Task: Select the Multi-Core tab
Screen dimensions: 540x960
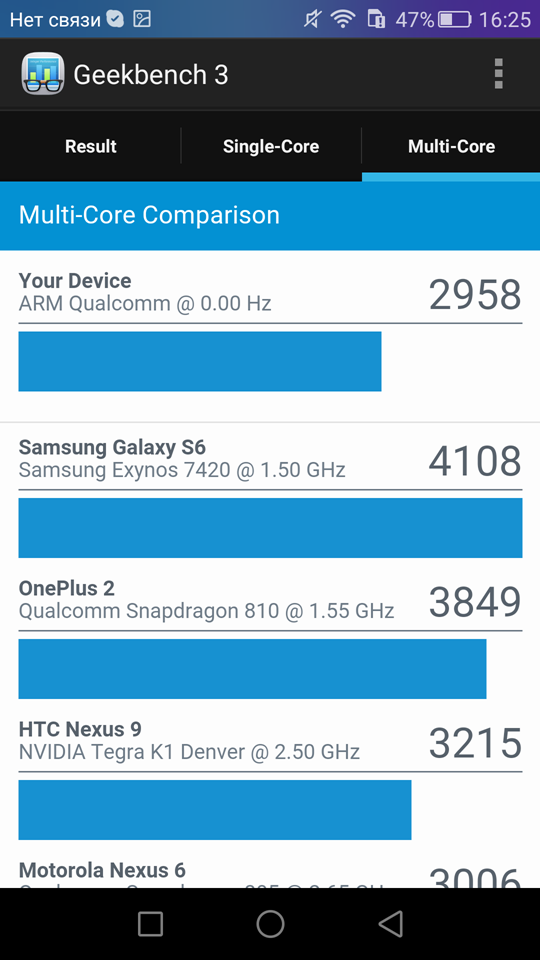Action: (x=451, y=146)
